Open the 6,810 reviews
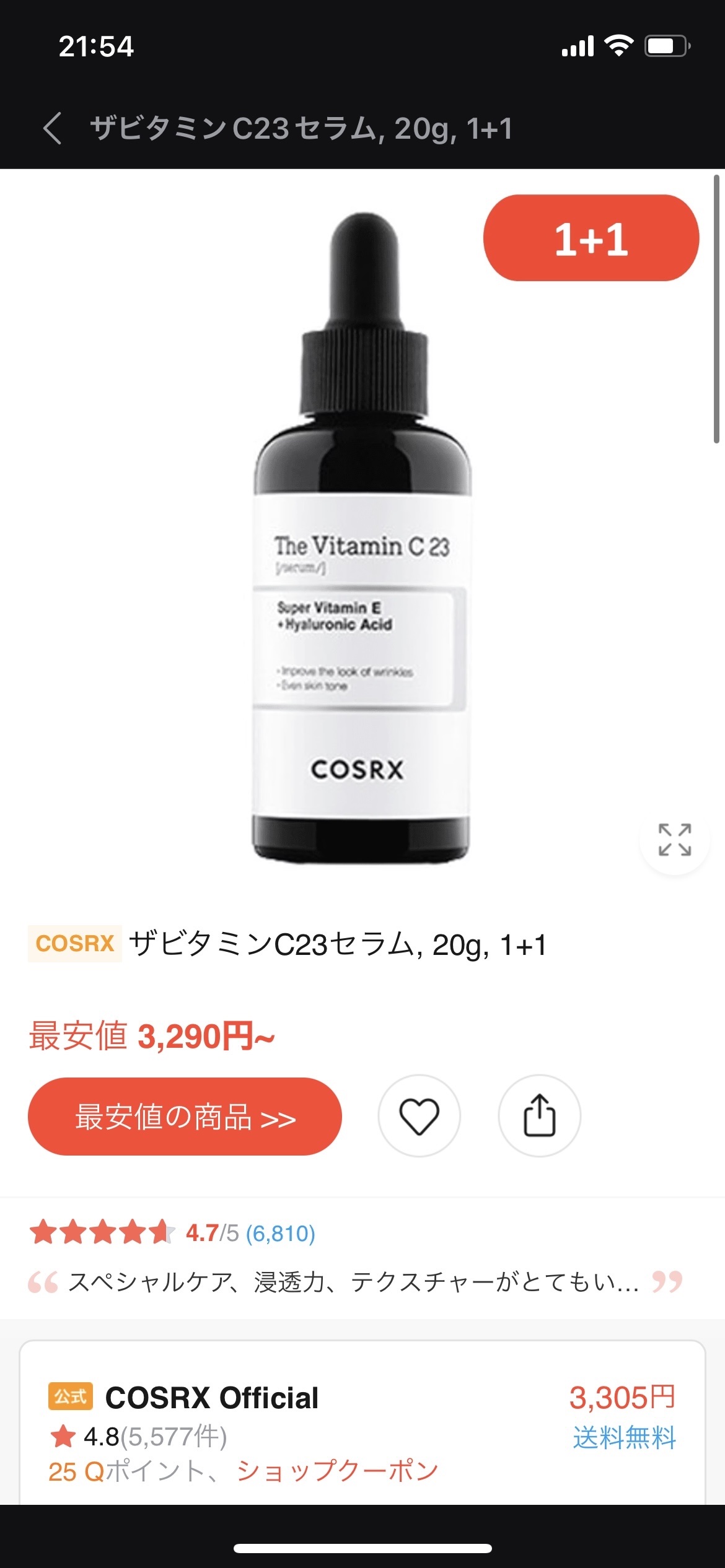Image resolution: width=725 pixels, height=1568 pixels. pyautogui.click(x=280, y=1233)
